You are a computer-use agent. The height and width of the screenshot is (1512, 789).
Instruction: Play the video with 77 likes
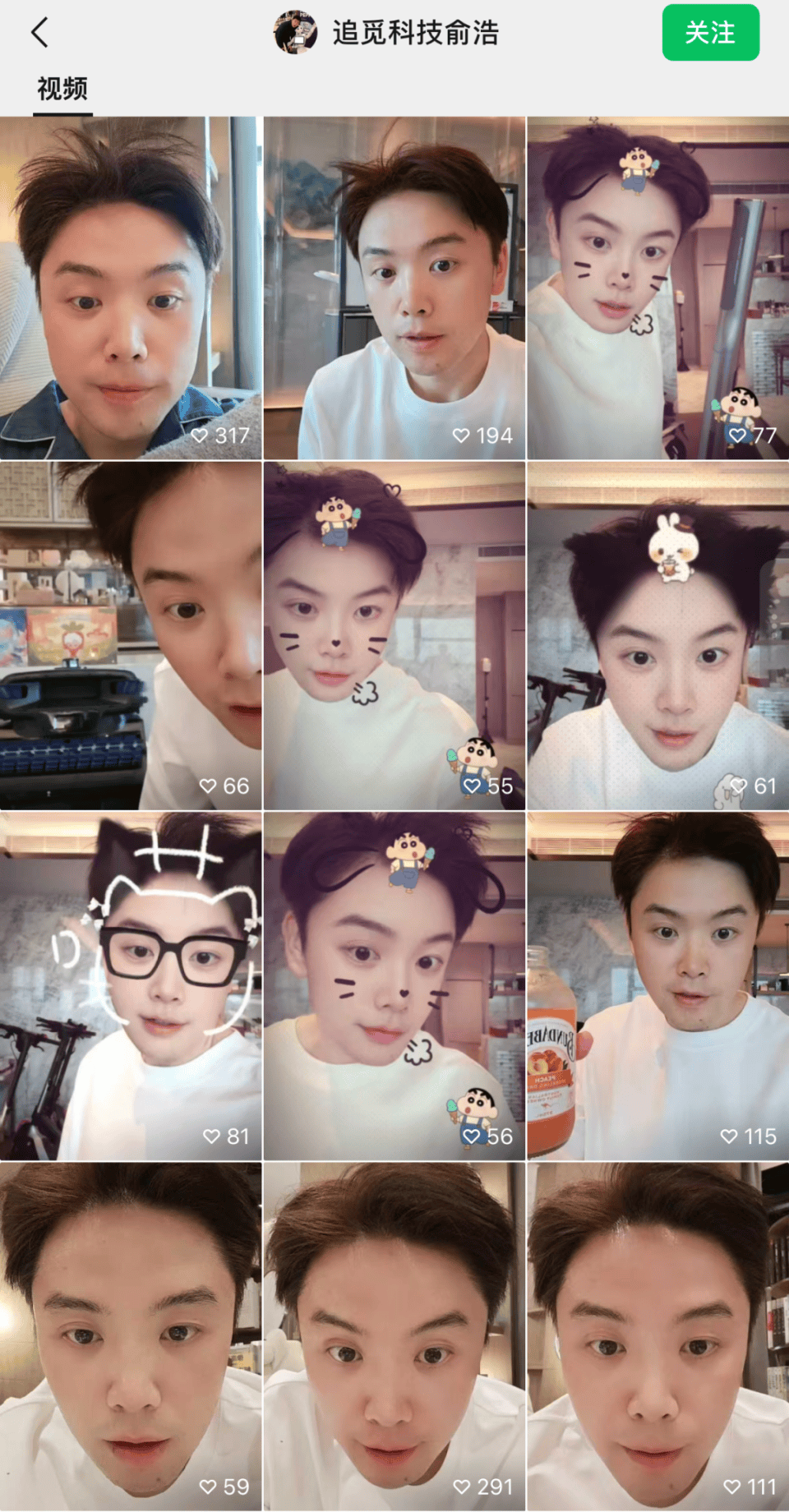[x=658, y=288]
